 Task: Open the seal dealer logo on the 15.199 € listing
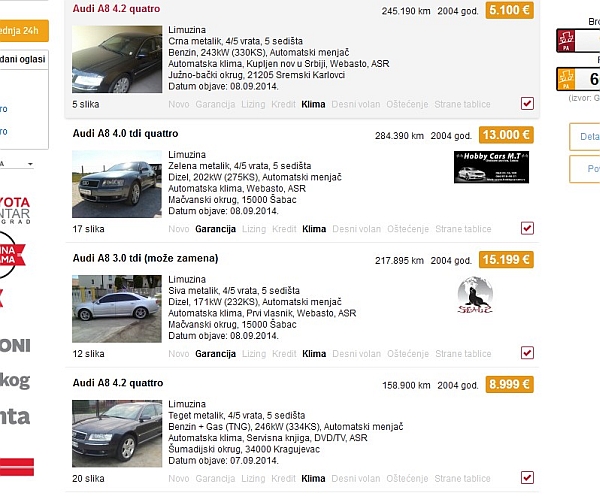(x=475, y=296)
